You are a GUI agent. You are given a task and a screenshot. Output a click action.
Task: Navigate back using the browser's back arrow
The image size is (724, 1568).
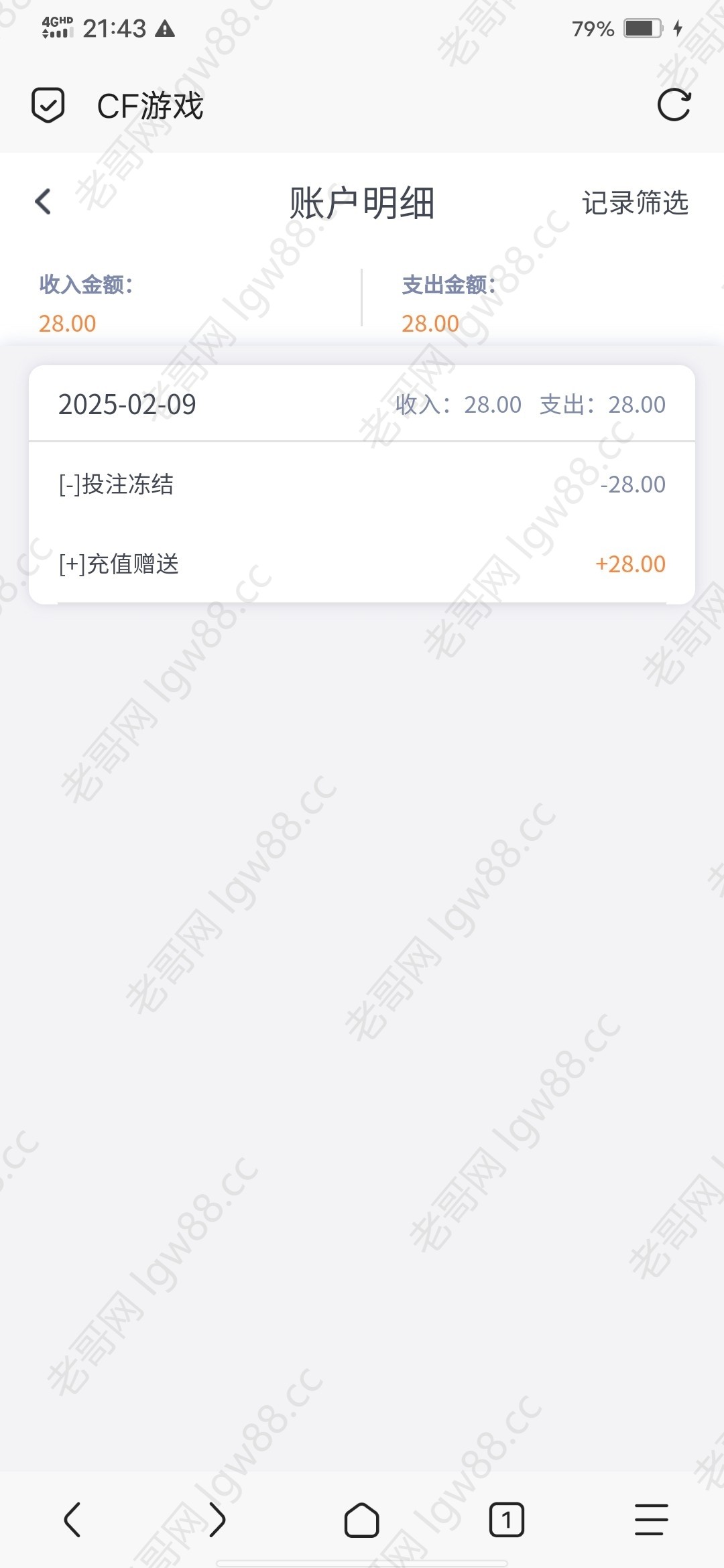click(72, 1519)
